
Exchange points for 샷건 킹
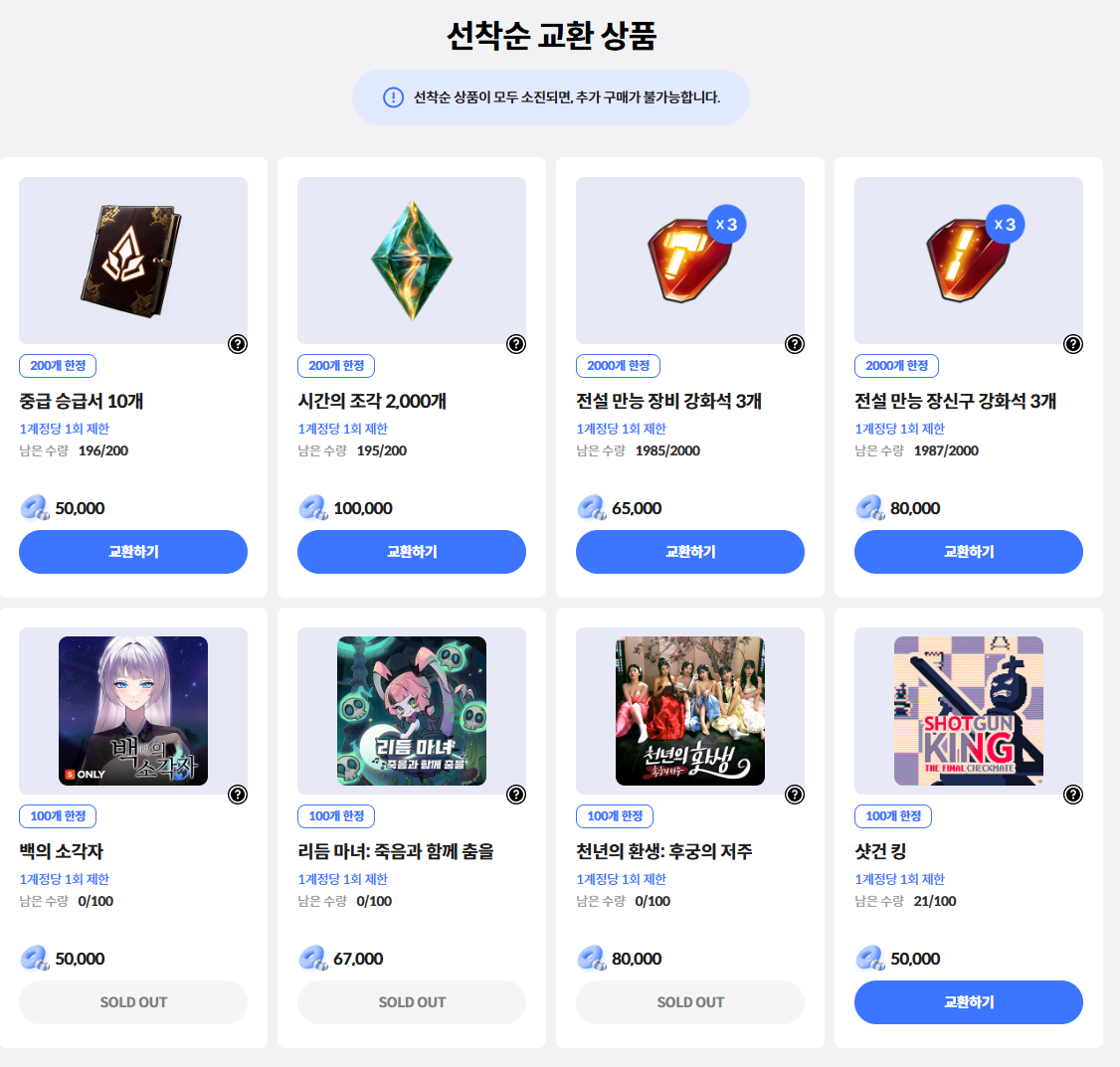click(969, 1002)
